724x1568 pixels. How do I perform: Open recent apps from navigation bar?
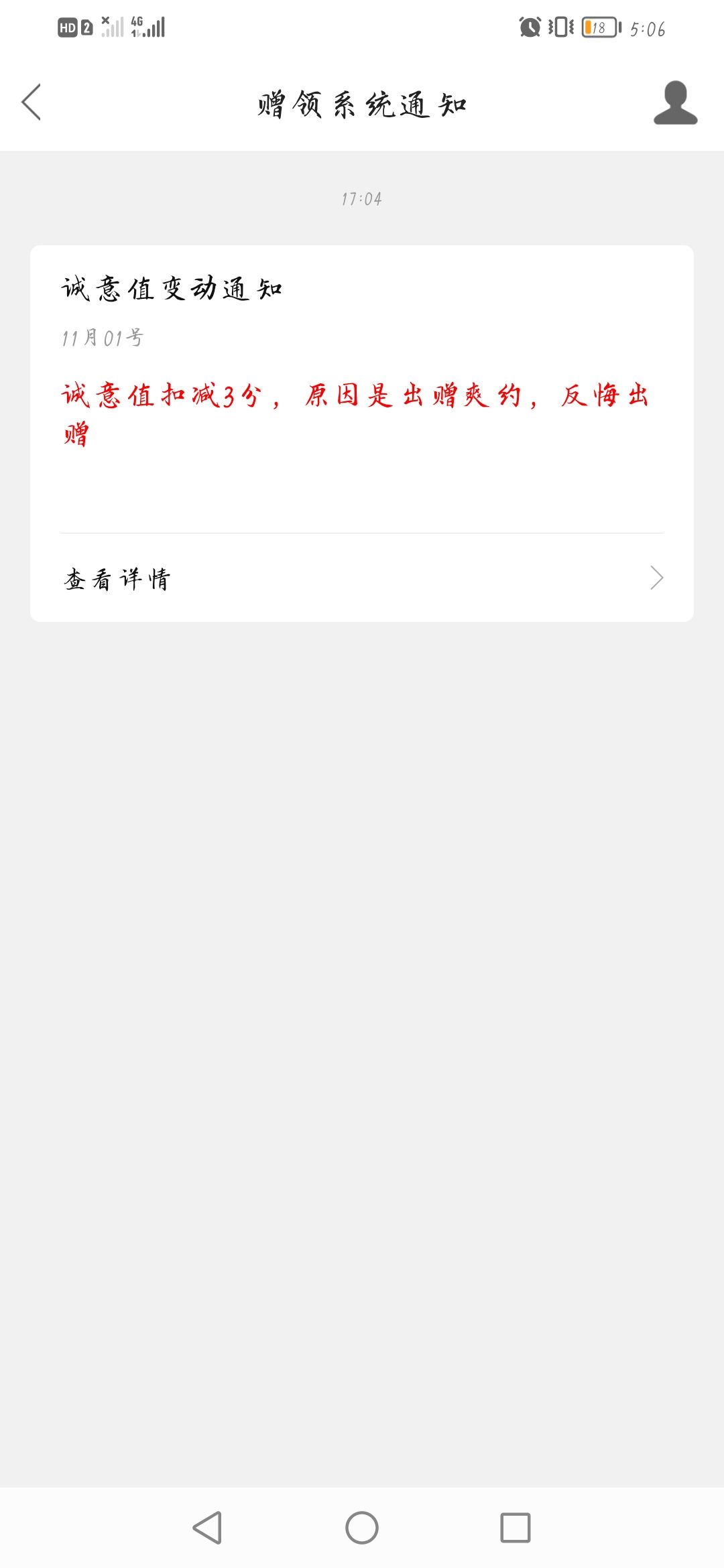click(x=515, y=1528)
